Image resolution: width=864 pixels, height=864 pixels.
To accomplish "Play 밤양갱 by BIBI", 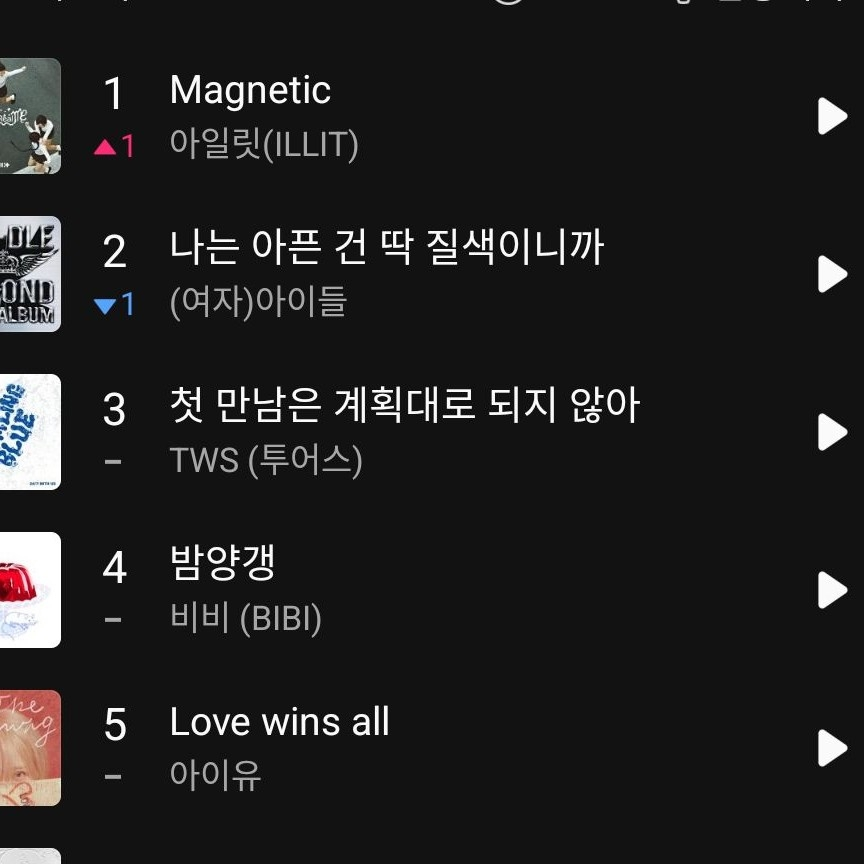I will click(831, 590).
